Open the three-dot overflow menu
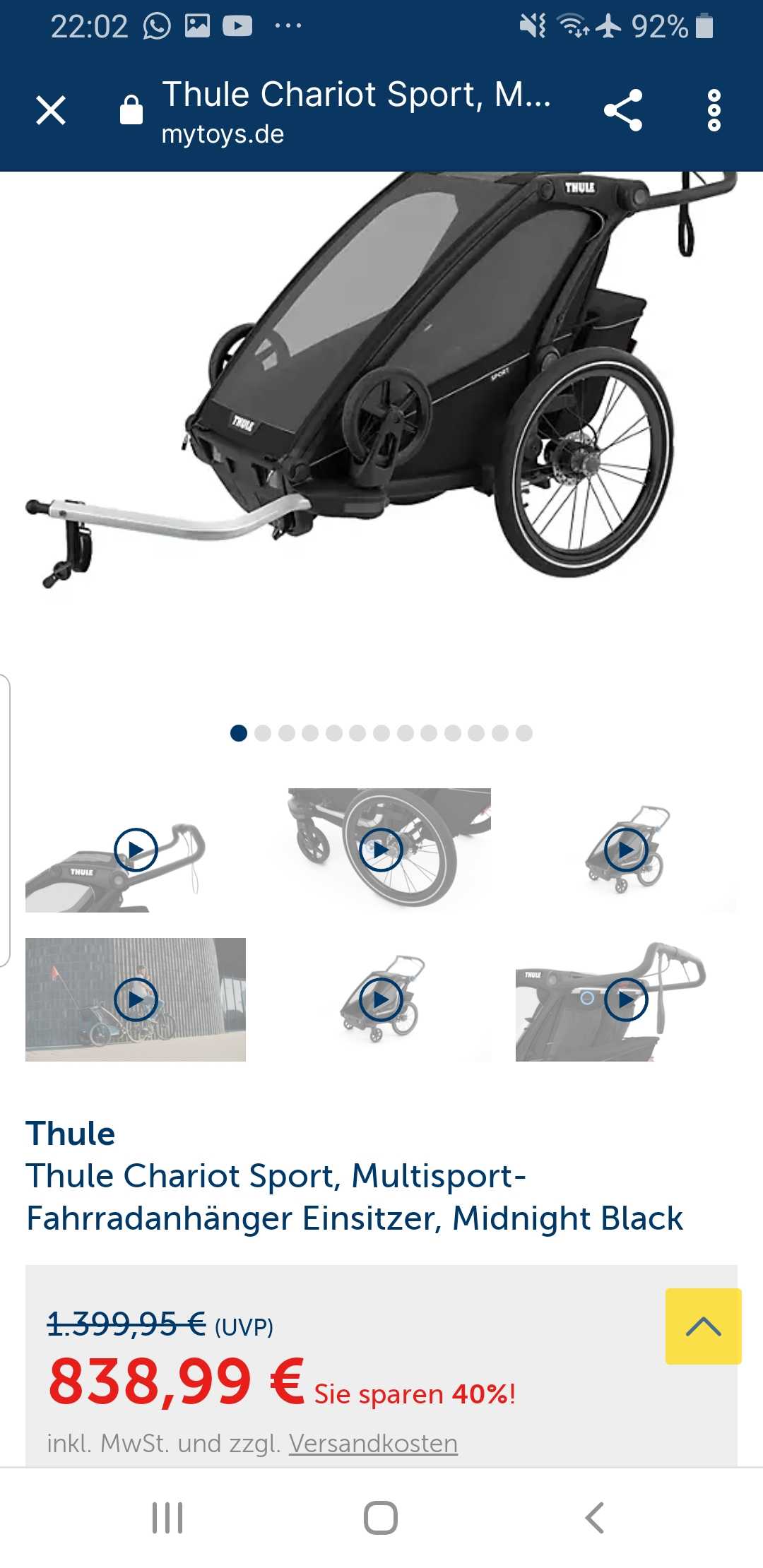The height and width of the screenshot is (1568, 763). pos(714,111)
